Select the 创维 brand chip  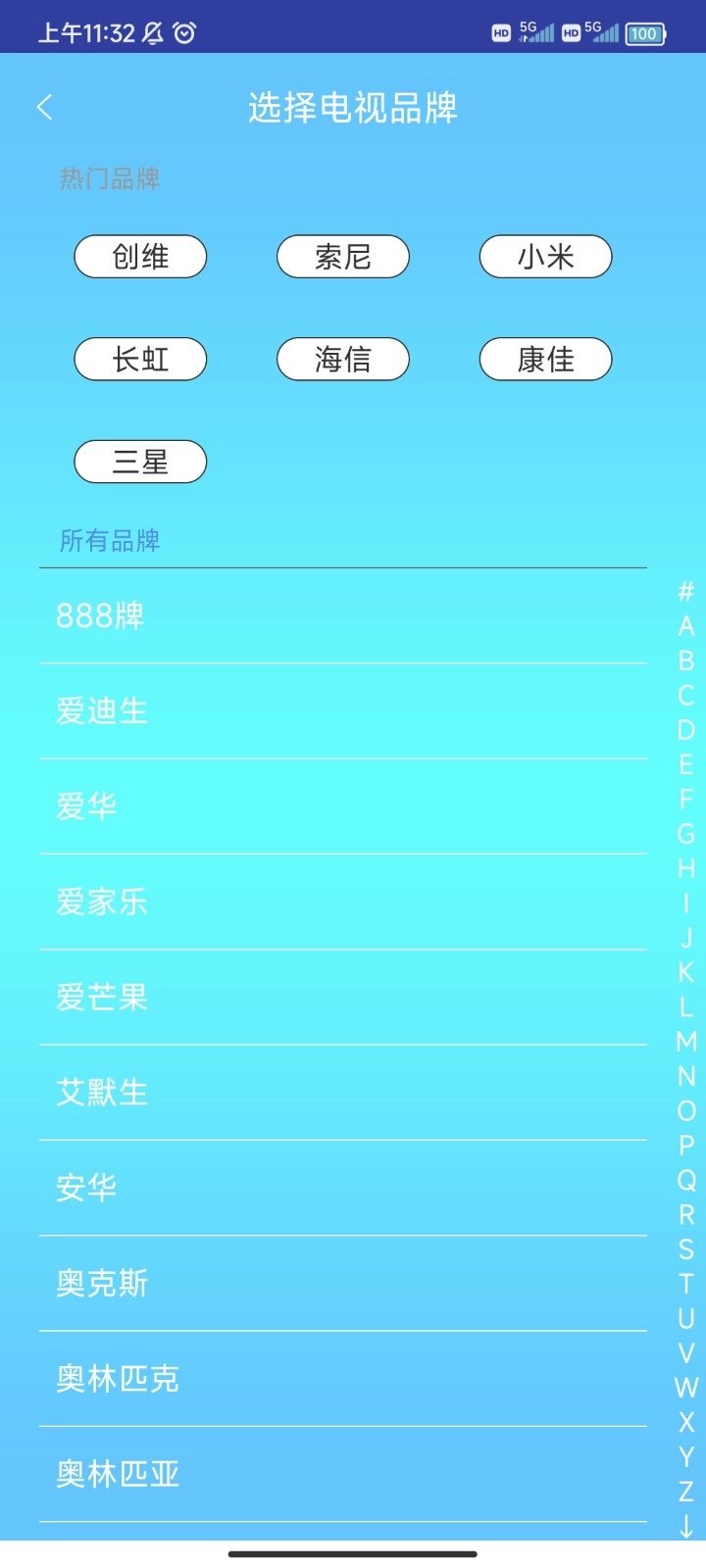(140, 257)
